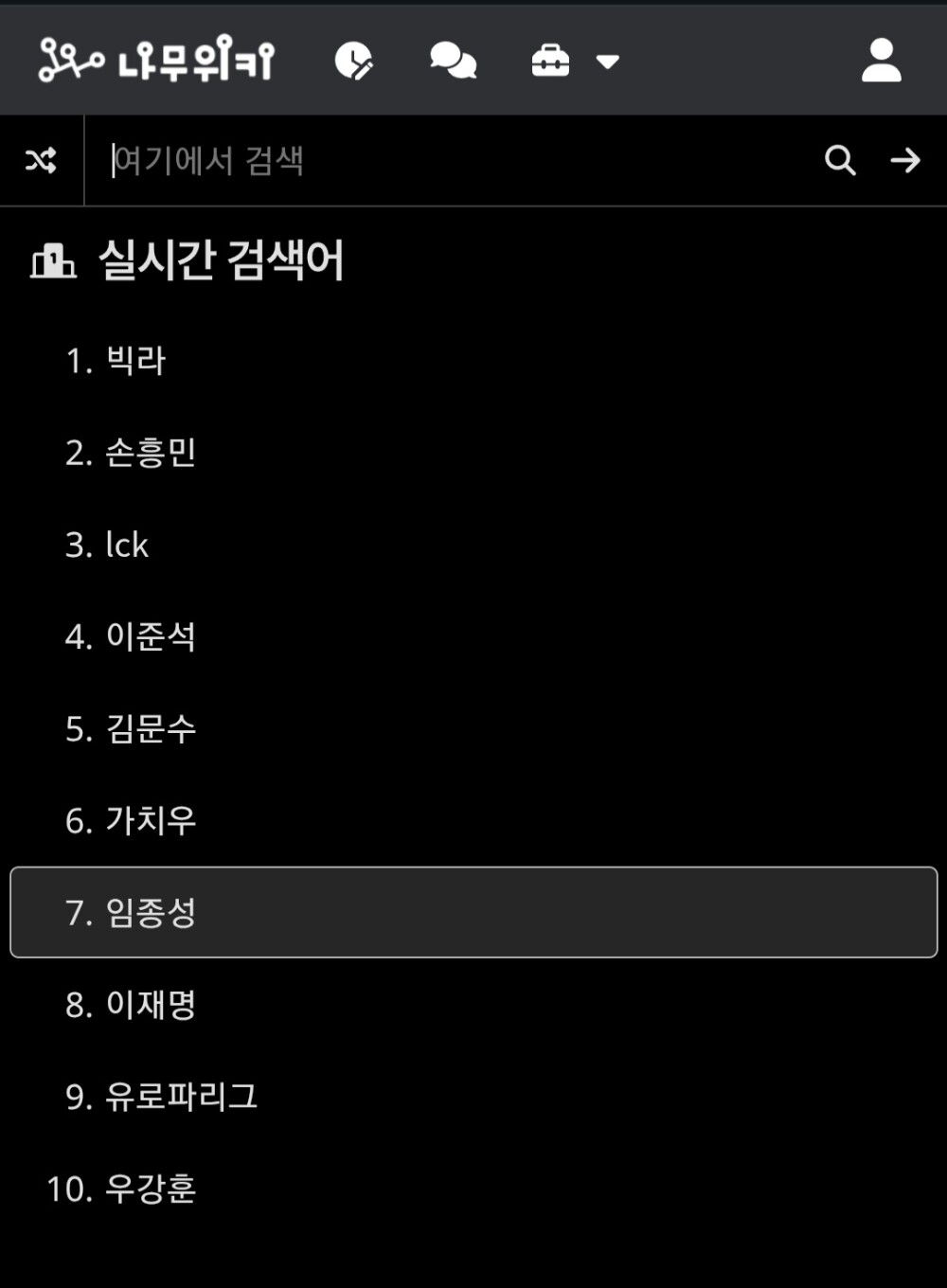The height and width of the screenshot is (1288, 947).
Task: Open recent changes clock icon
Action: (353, 61)
